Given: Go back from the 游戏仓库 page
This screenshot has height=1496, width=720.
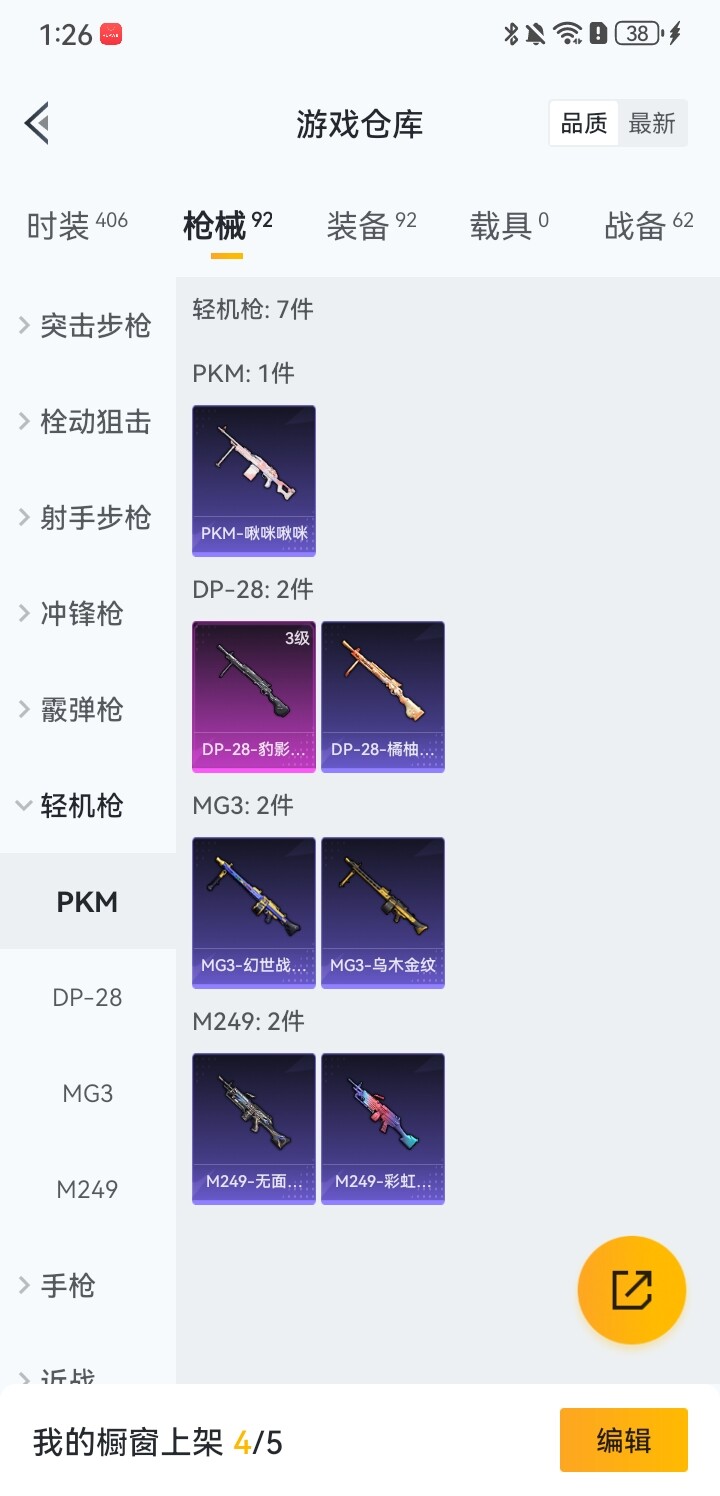Looking at the screenshot, I should 38,124.
